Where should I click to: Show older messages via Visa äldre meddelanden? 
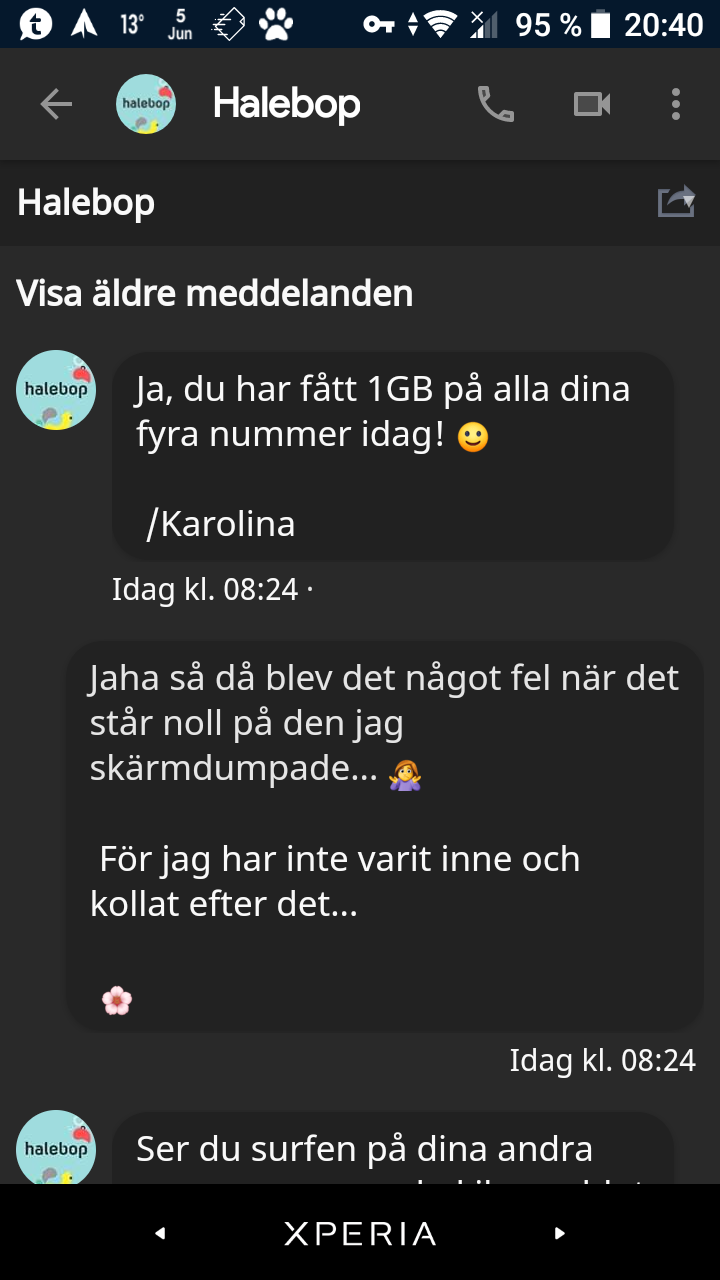214,294
